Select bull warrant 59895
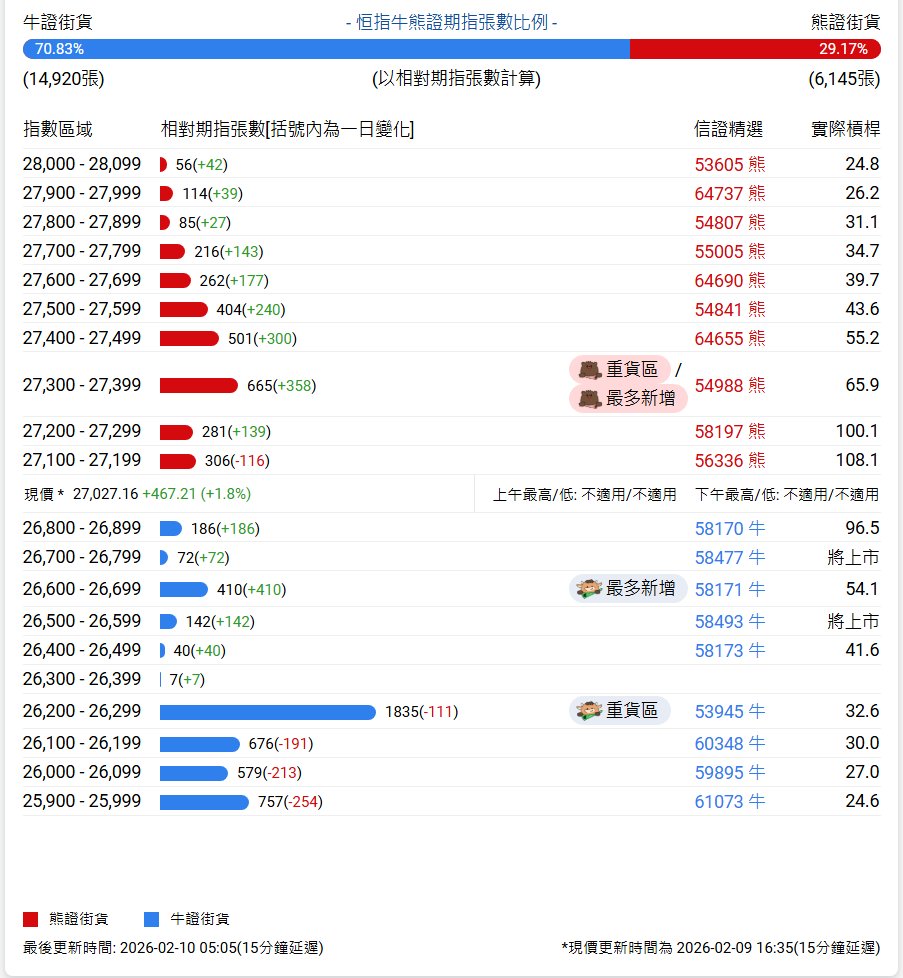 [x=729, y=772]
